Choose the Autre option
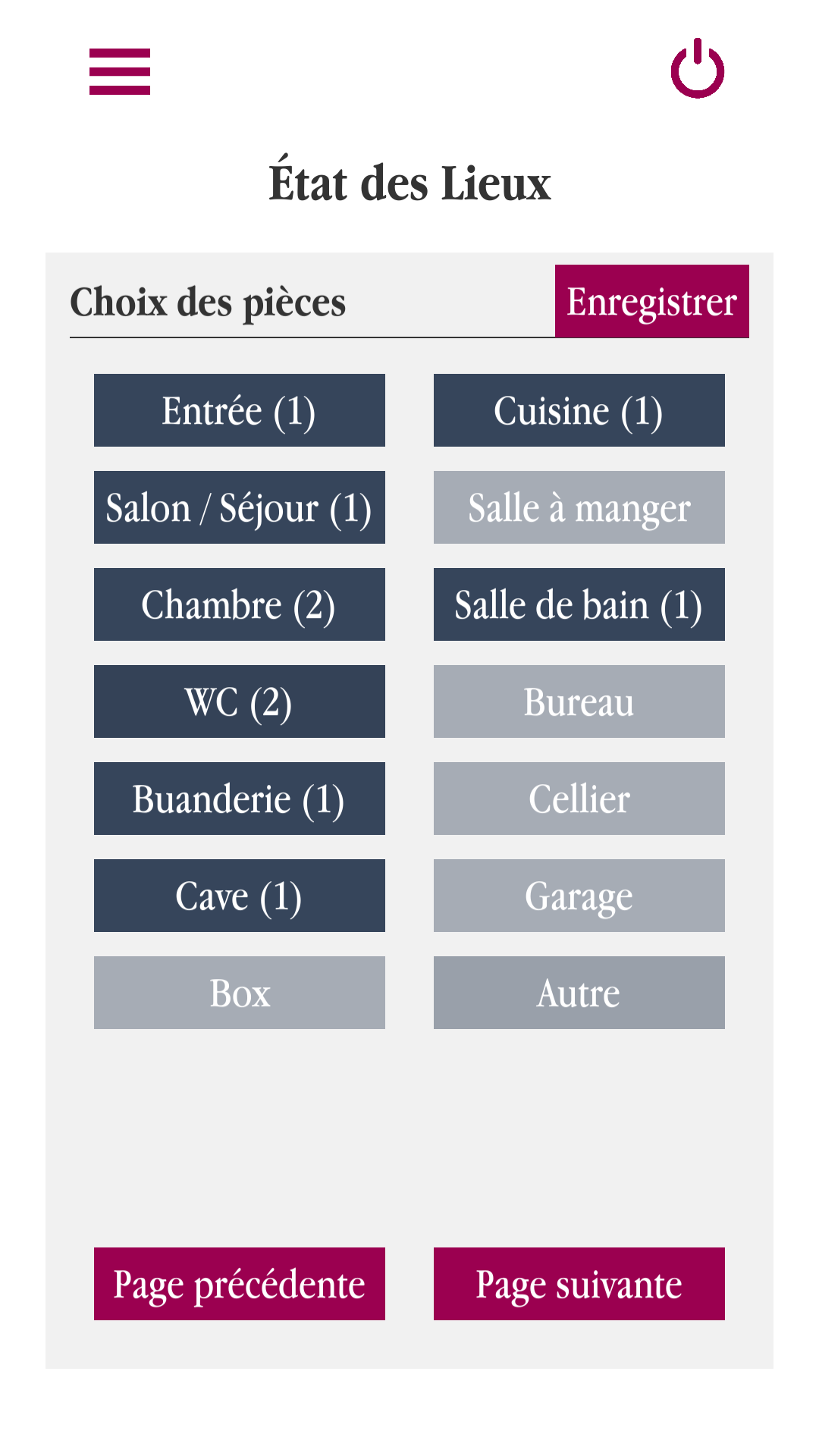Screen dimensions: 819x1456 point(579,993)
